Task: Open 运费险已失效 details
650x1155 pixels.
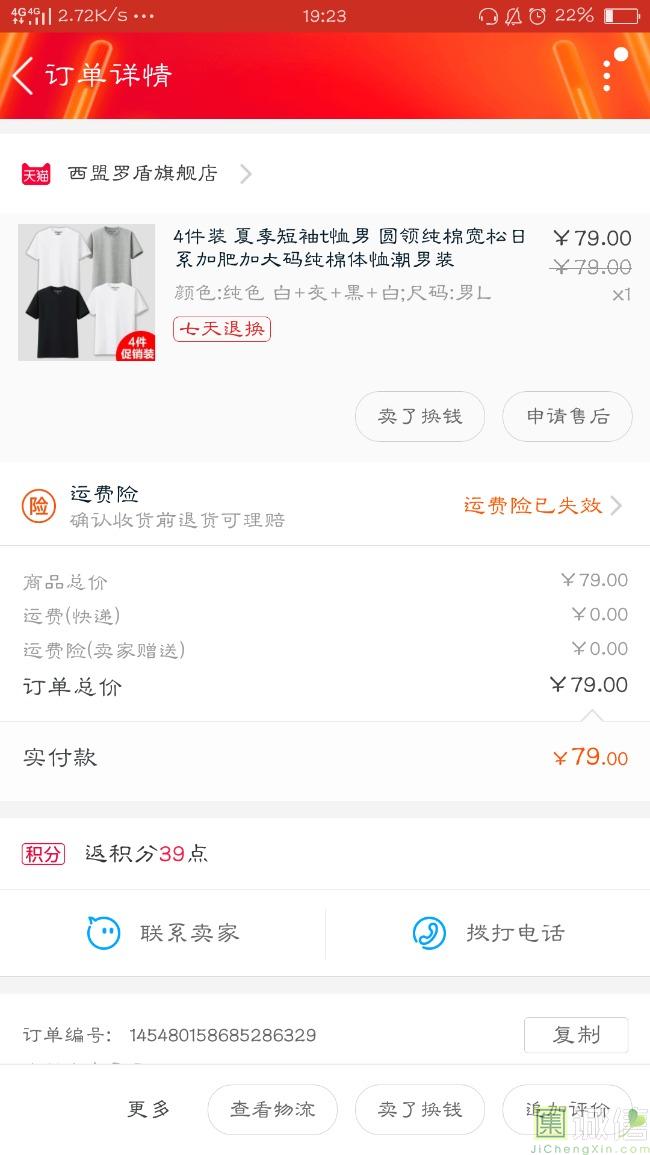Action: (542, 506)
